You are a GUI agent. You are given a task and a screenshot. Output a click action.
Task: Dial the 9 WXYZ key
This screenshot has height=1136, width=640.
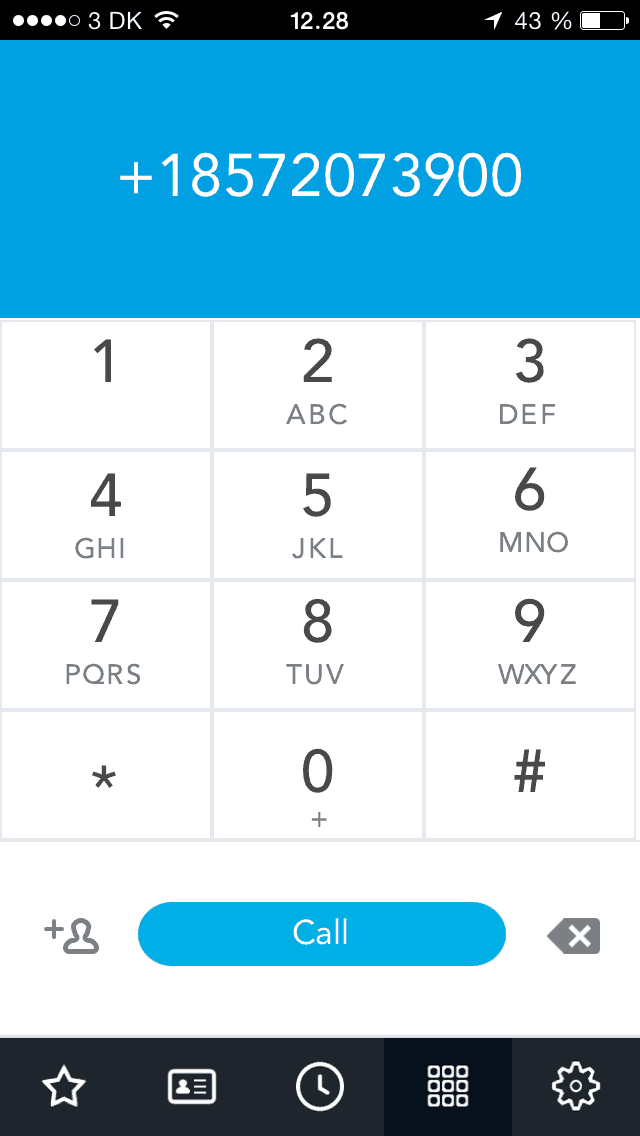[x=530, y=645]
